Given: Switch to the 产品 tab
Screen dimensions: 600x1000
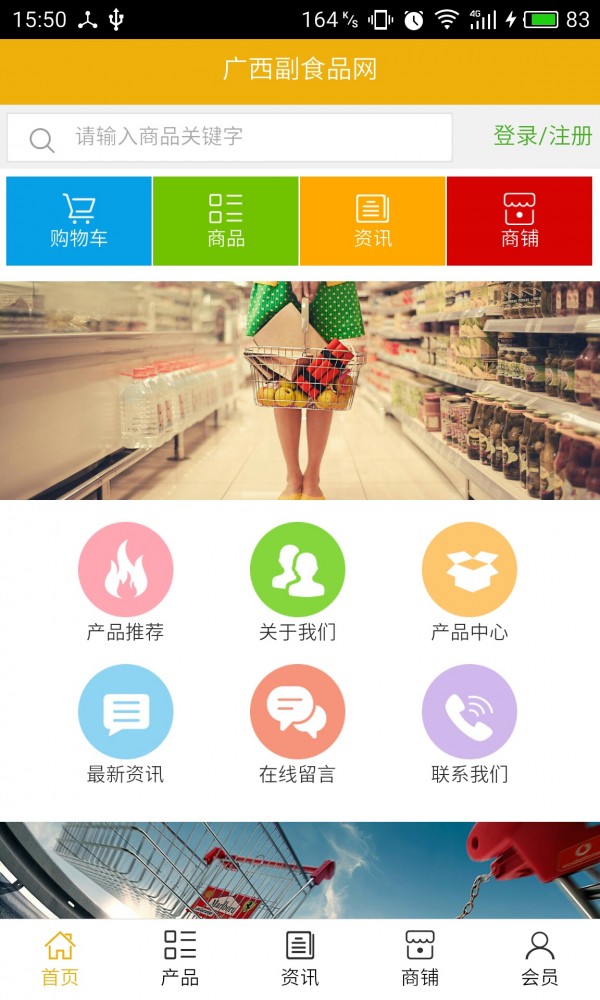Looking at the screenshot, I should pos(180,958).
